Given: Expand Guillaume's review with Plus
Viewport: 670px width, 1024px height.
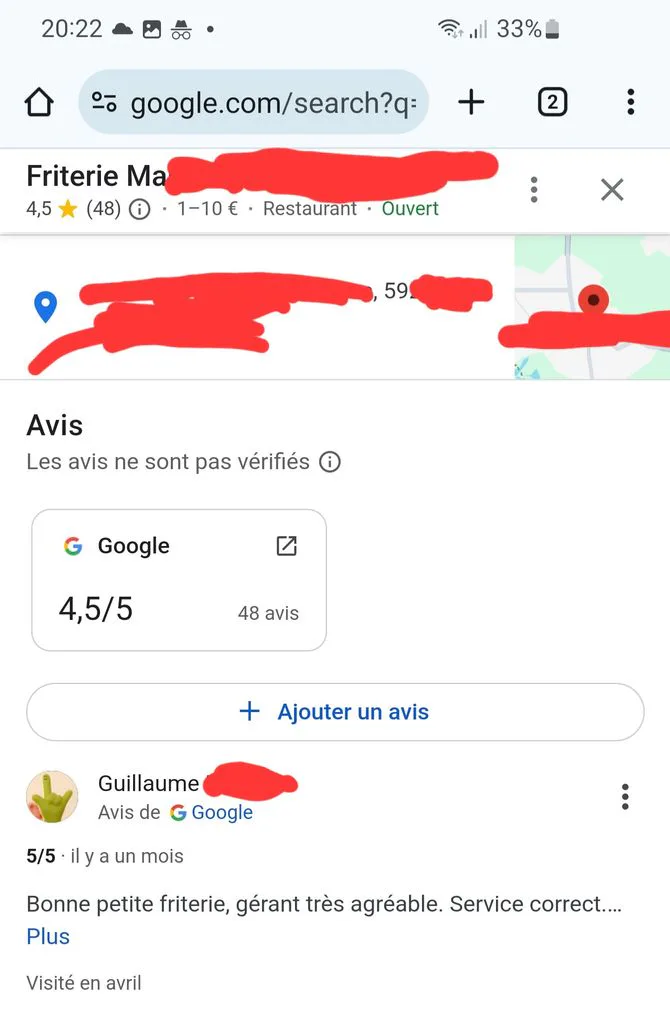Looking at the screenshot, I should pos(48,936).
